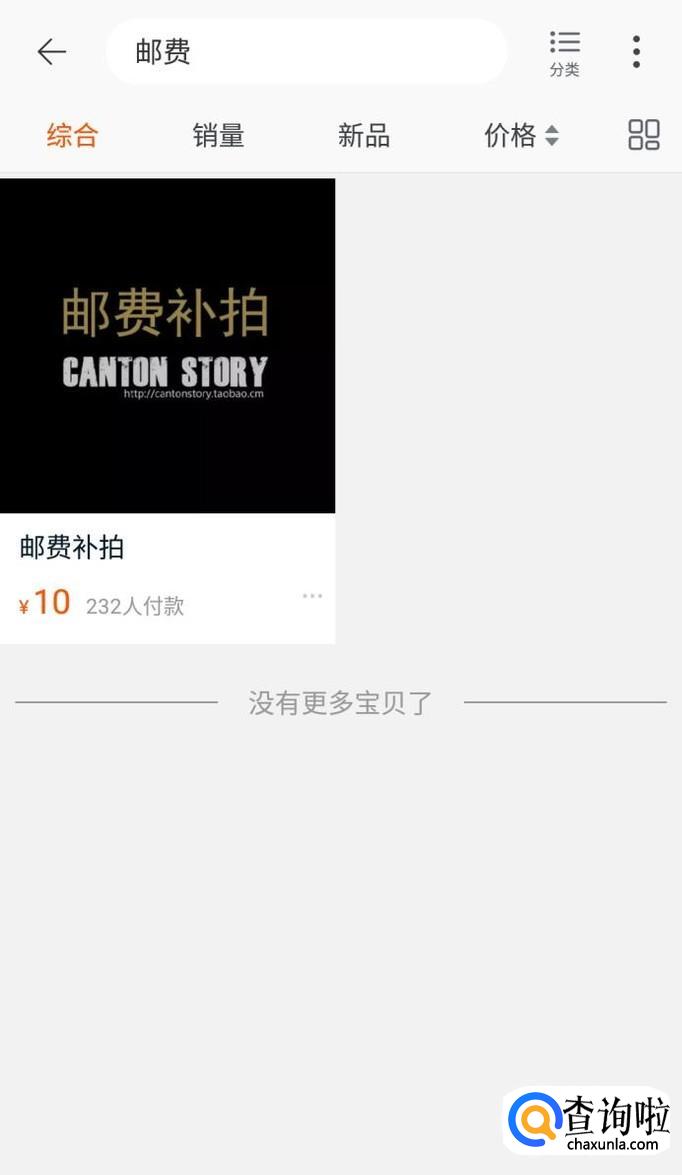Go back using the arrow icon
Image resolution: width=682 pixels, height=1175 pixels.
click(x=51, y=52)
